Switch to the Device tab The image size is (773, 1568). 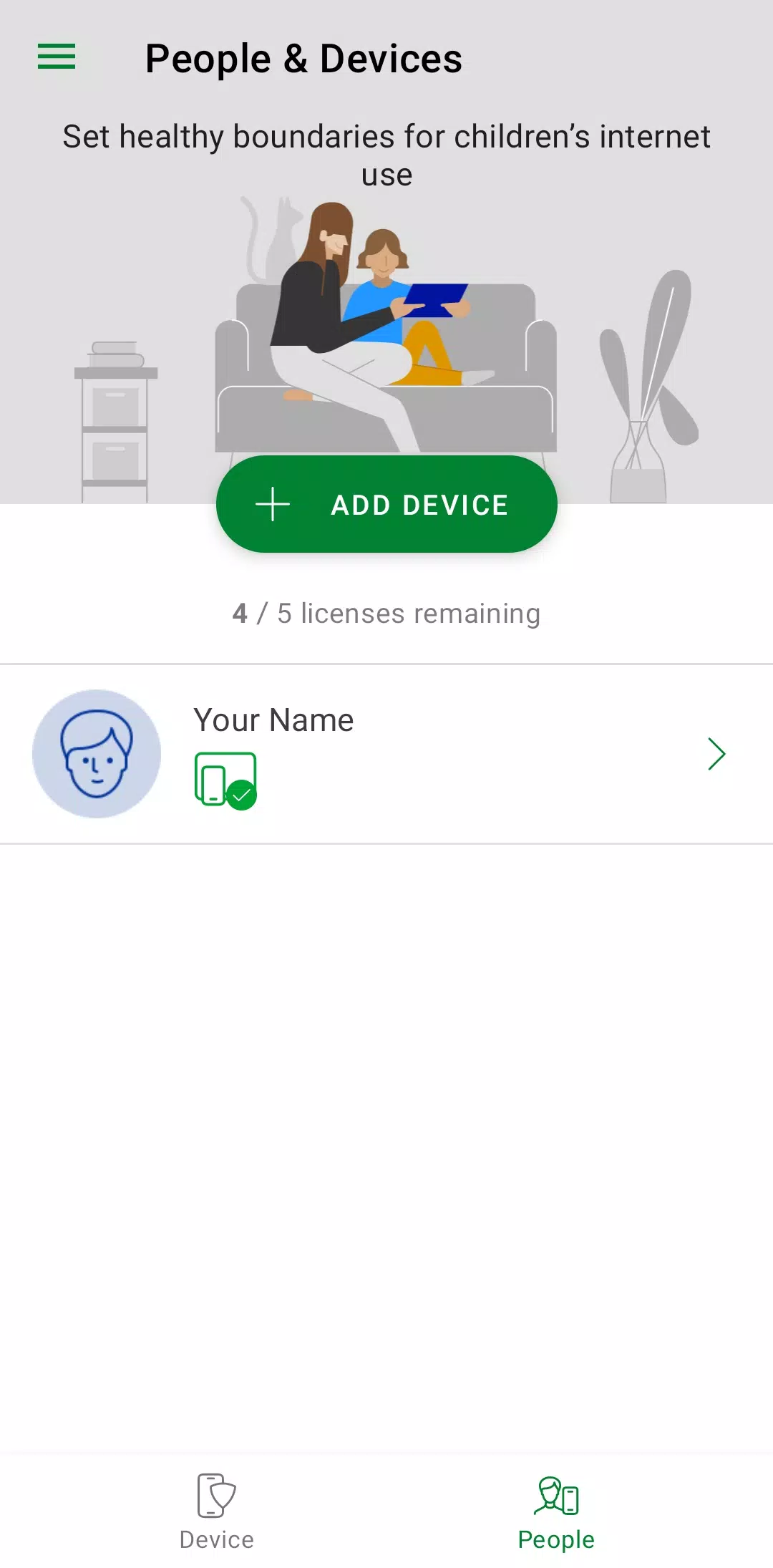(x=217, y=1511)
